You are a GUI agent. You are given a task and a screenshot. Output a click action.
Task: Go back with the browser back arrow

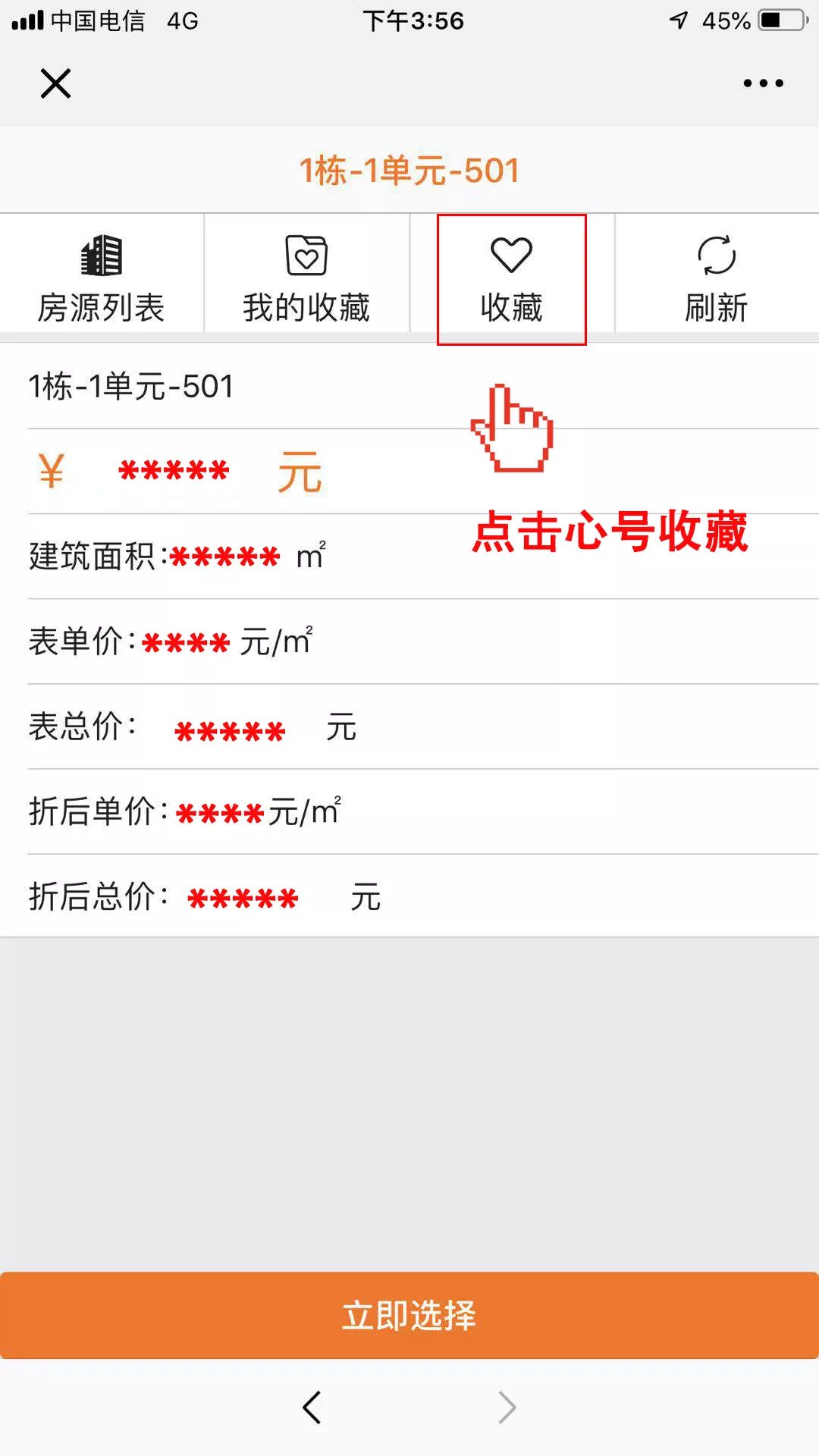point(312,1407)
